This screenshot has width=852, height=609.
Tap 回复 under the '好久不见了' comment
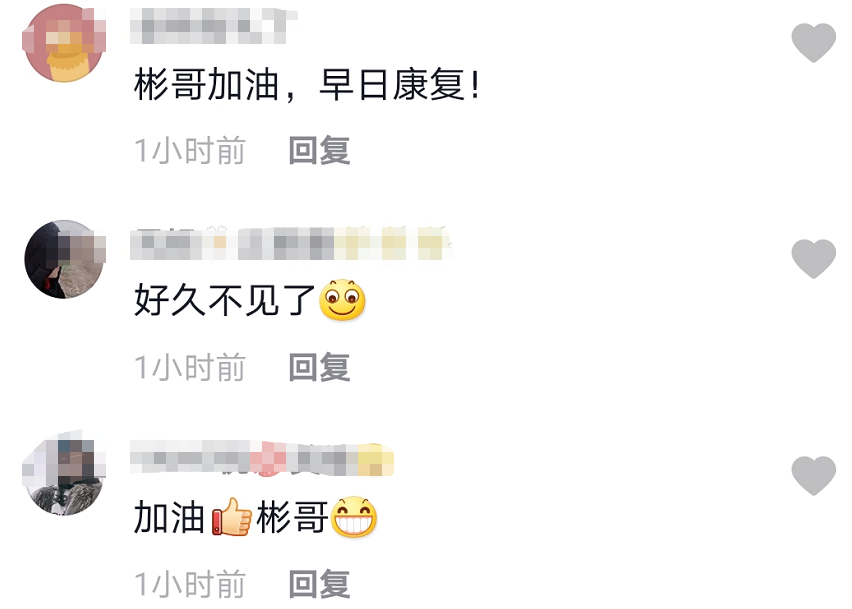319,367
